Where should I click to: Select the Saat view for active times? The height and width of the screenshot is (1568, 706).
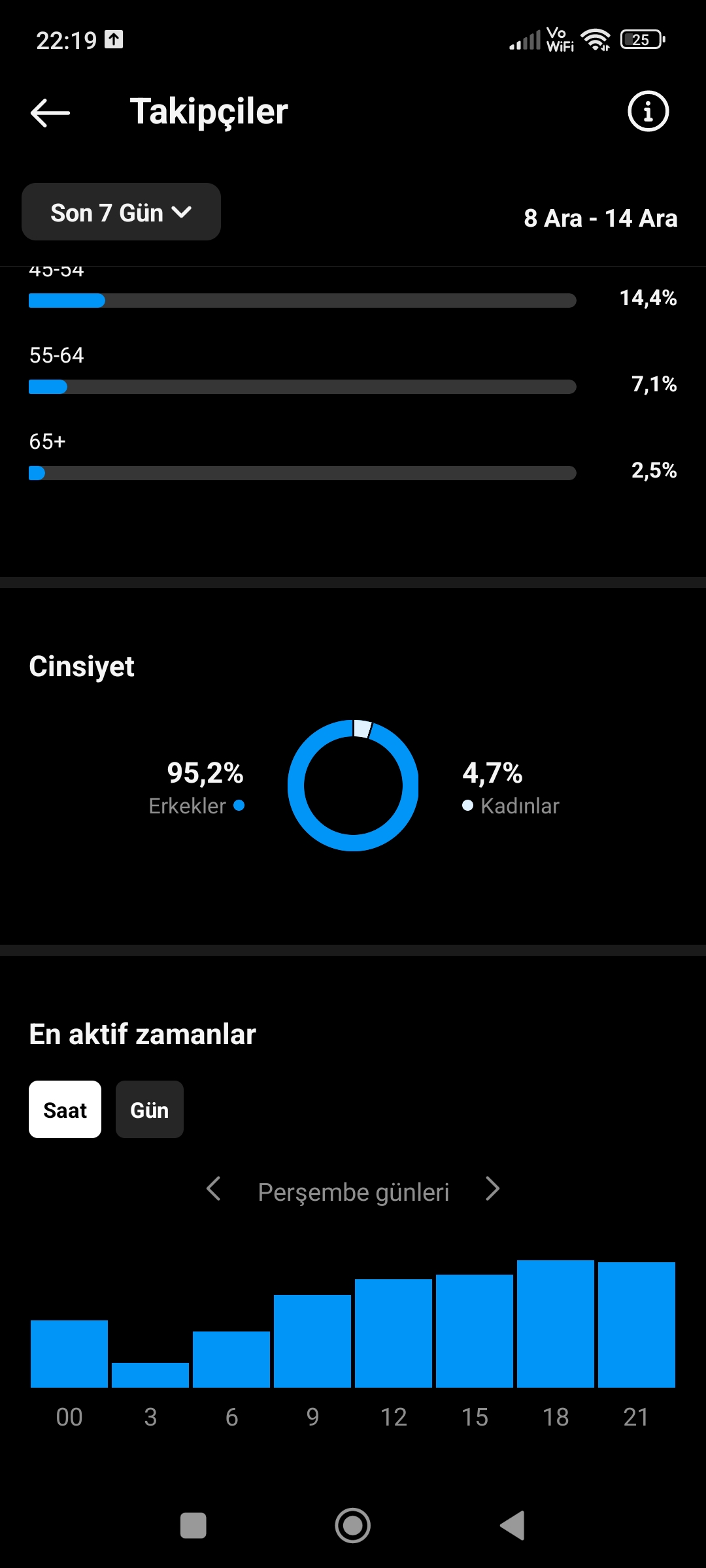[65, 1109]
